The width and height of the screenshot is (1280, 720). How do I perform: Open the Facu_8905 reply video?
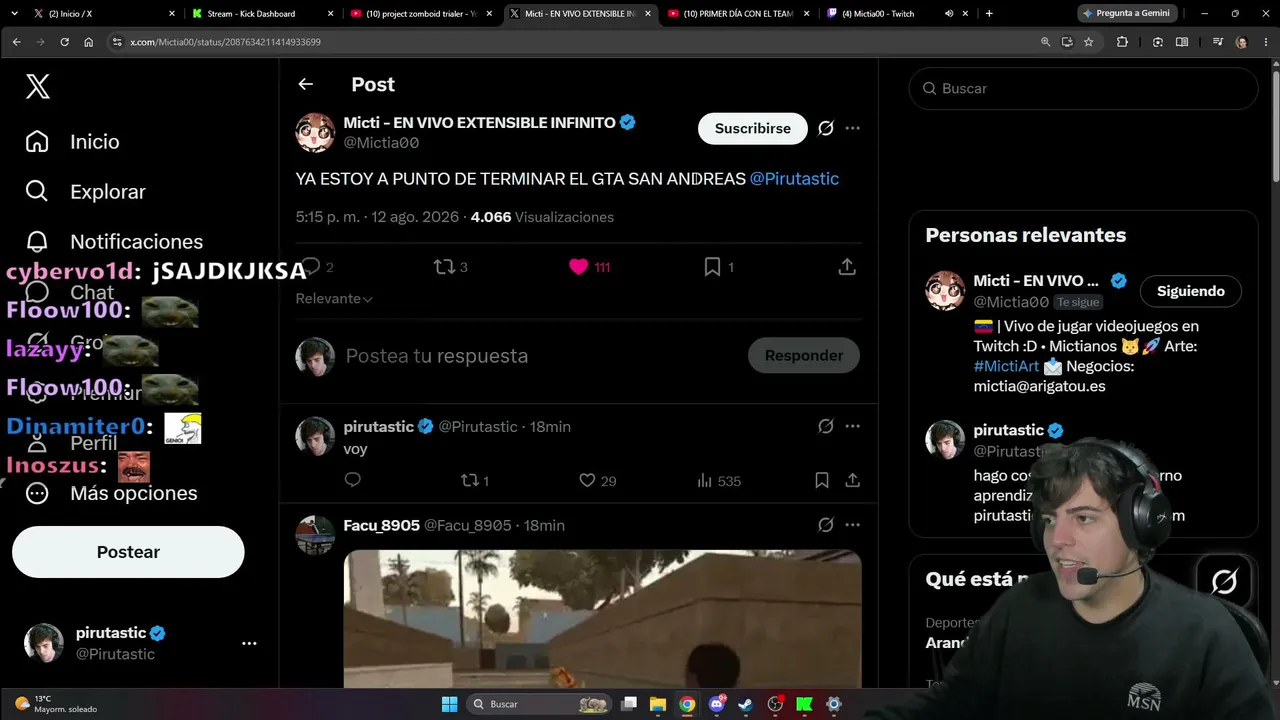[x=602, y=618]
